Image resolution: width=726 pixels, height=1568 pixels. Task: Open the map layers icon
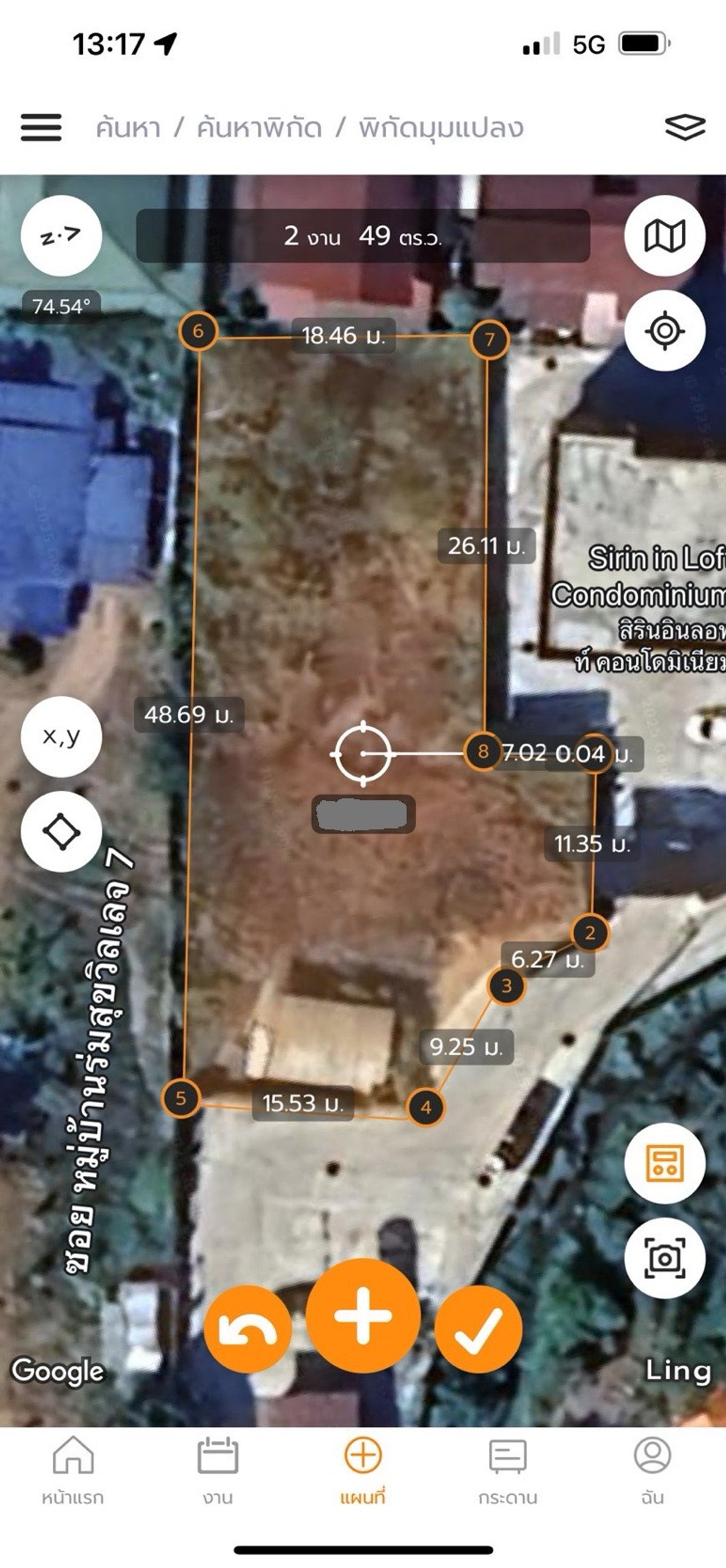685,127
